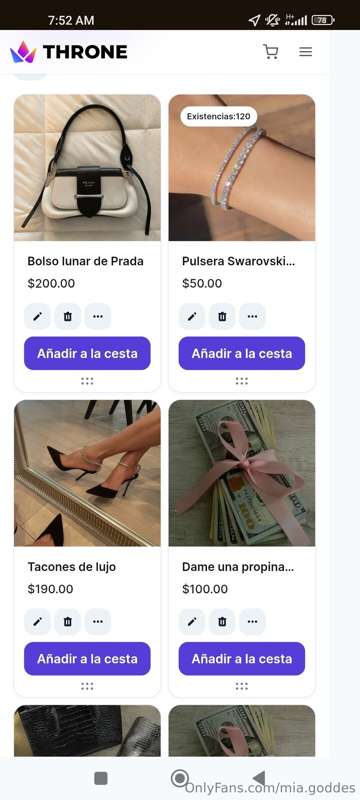Edit the Pulsera Swarovski item
The image size is (360, 800).
pos(192,316)
